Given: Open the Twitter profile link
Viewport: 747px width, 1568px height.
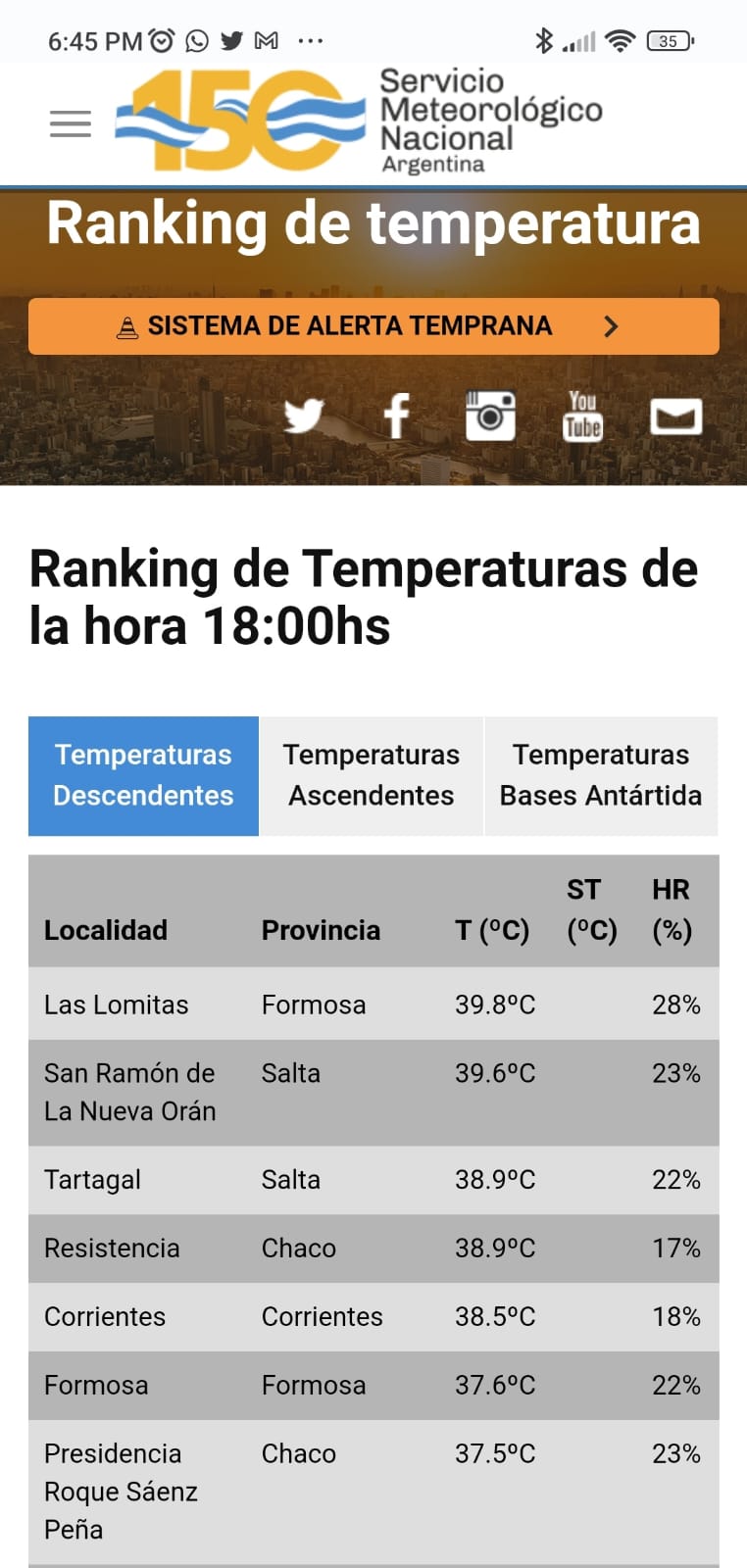Looking at the screenshot, I should 304,416.
